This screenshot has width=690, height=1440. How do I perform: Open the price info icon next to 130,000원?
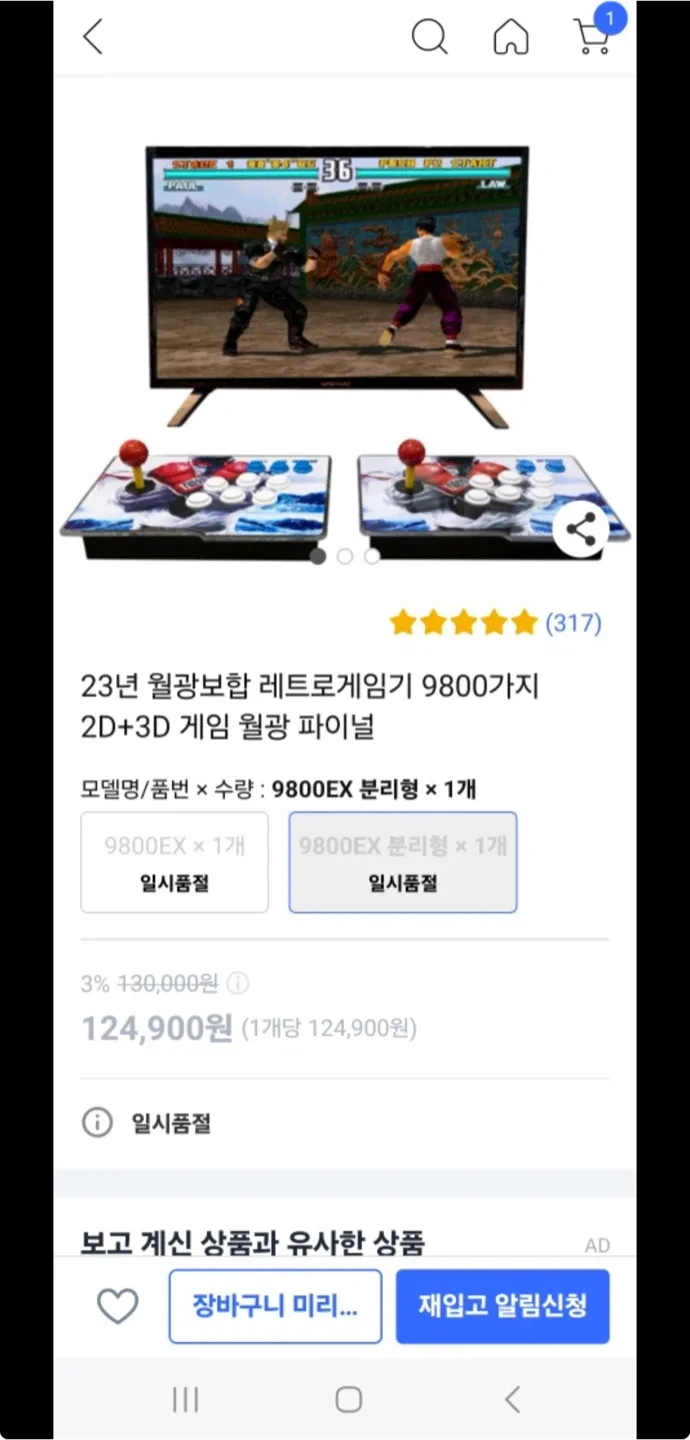238,984
